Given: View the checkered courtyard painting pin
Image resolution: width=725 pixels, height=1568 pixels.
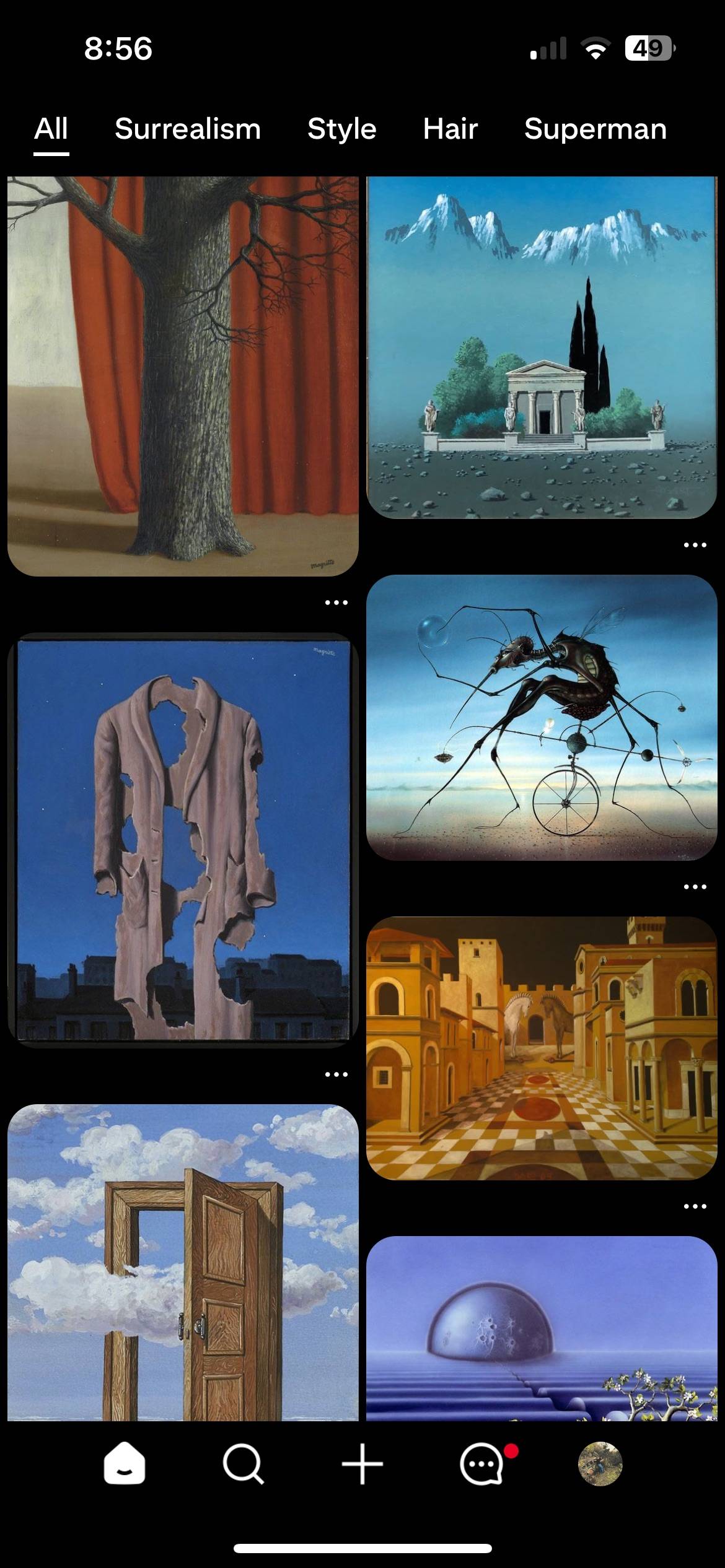Looking at the screenshot, I should [542, 1048].
